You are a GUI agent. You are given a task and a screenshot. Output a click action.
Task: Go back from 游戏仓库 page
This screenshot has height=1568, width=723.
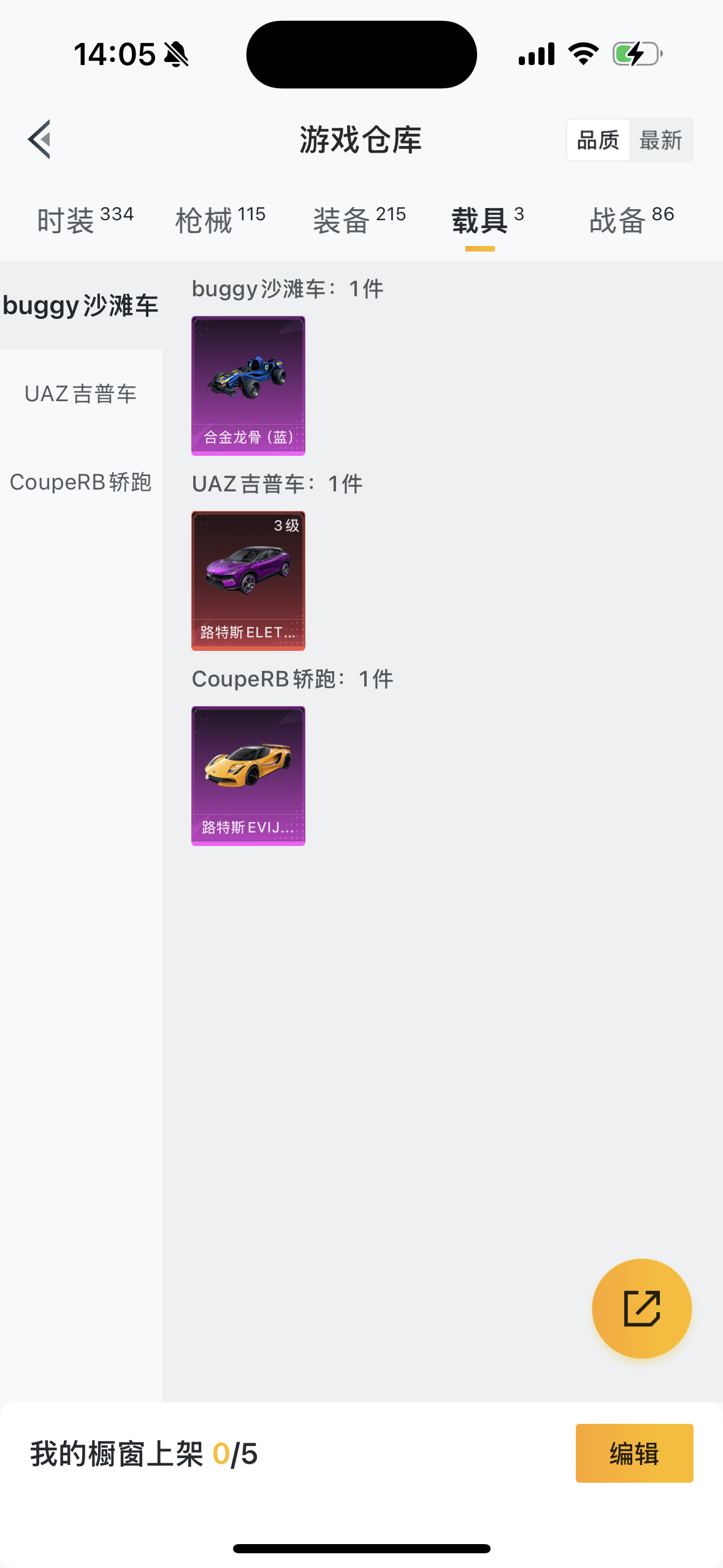39,140
